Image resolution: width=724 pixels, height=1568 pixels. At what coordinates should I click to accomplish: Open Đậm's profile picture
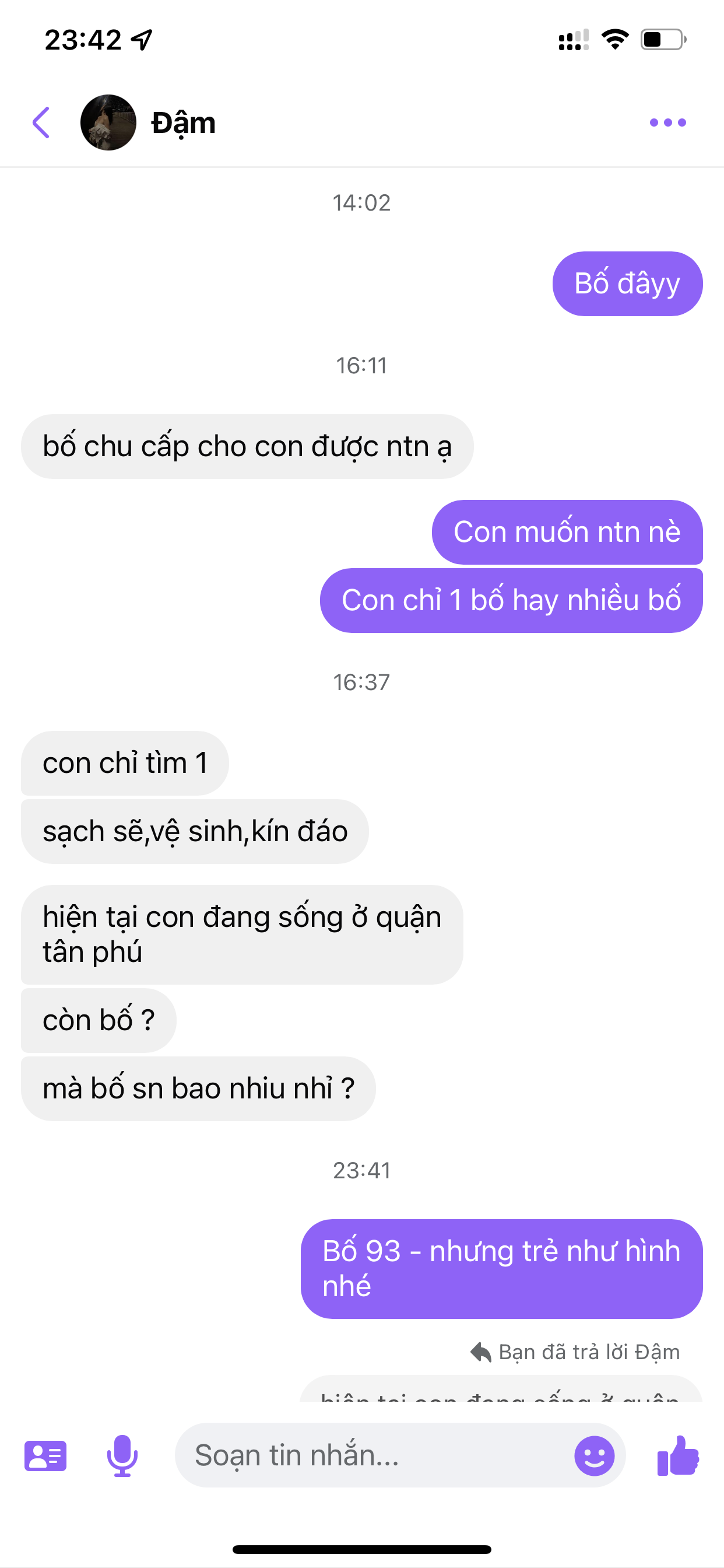(108, 123)
